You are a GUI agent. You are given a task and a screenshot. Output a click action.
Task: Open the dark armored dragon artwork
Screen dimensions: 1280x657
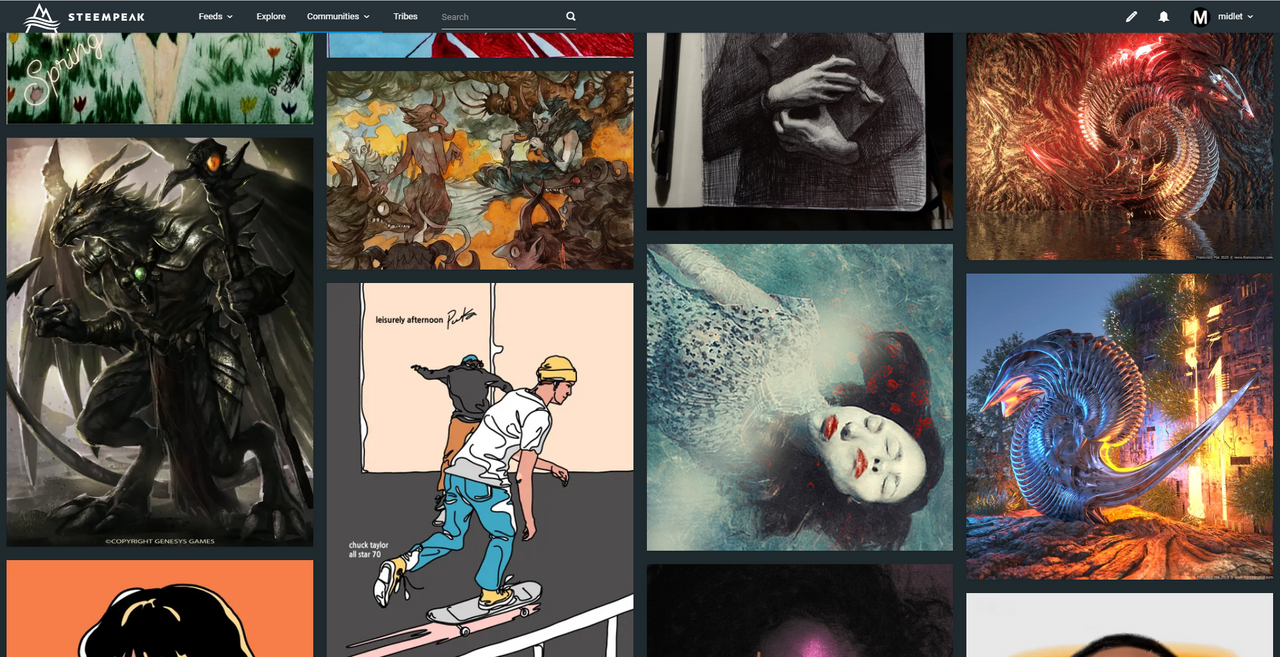160,342
